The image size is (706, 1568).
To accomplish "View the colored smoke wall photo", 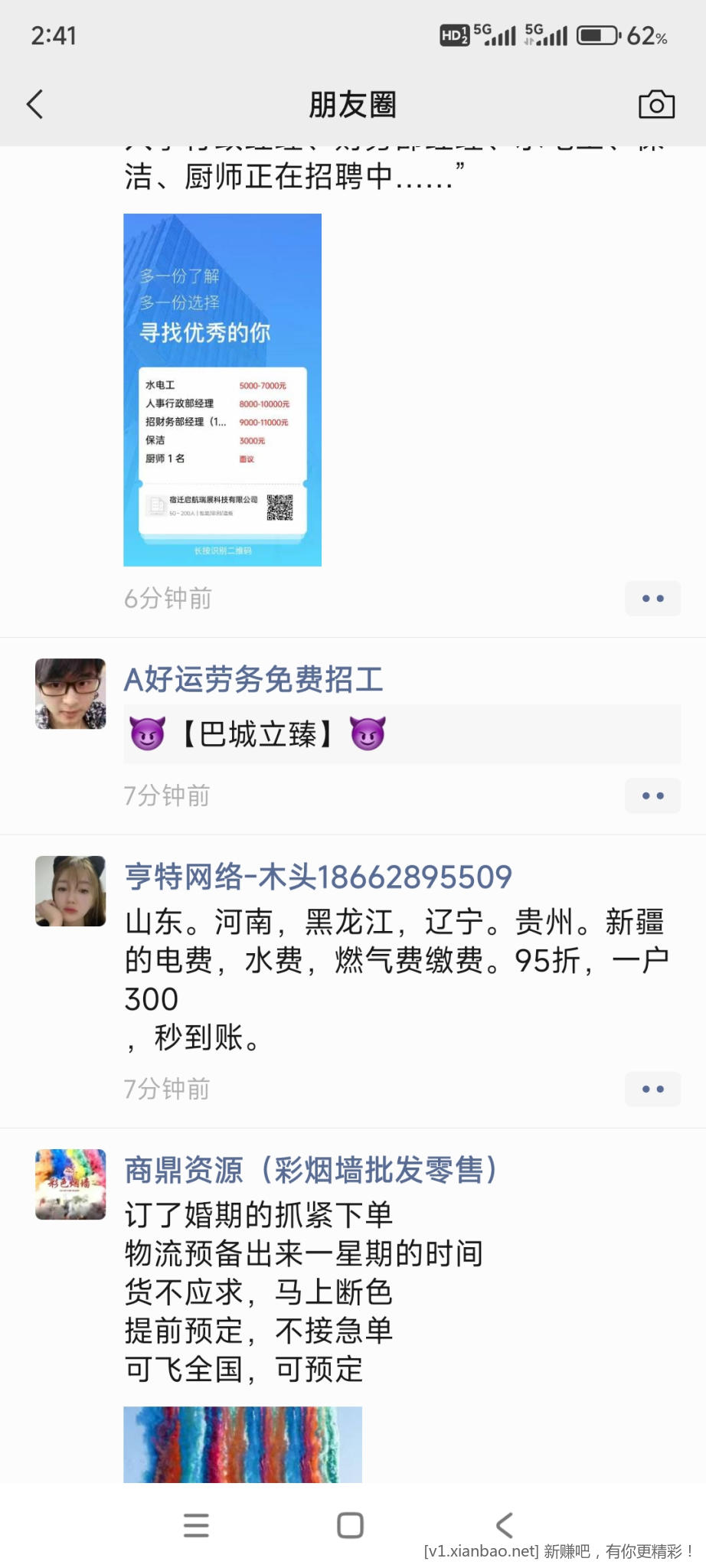I will (242, 1444).
